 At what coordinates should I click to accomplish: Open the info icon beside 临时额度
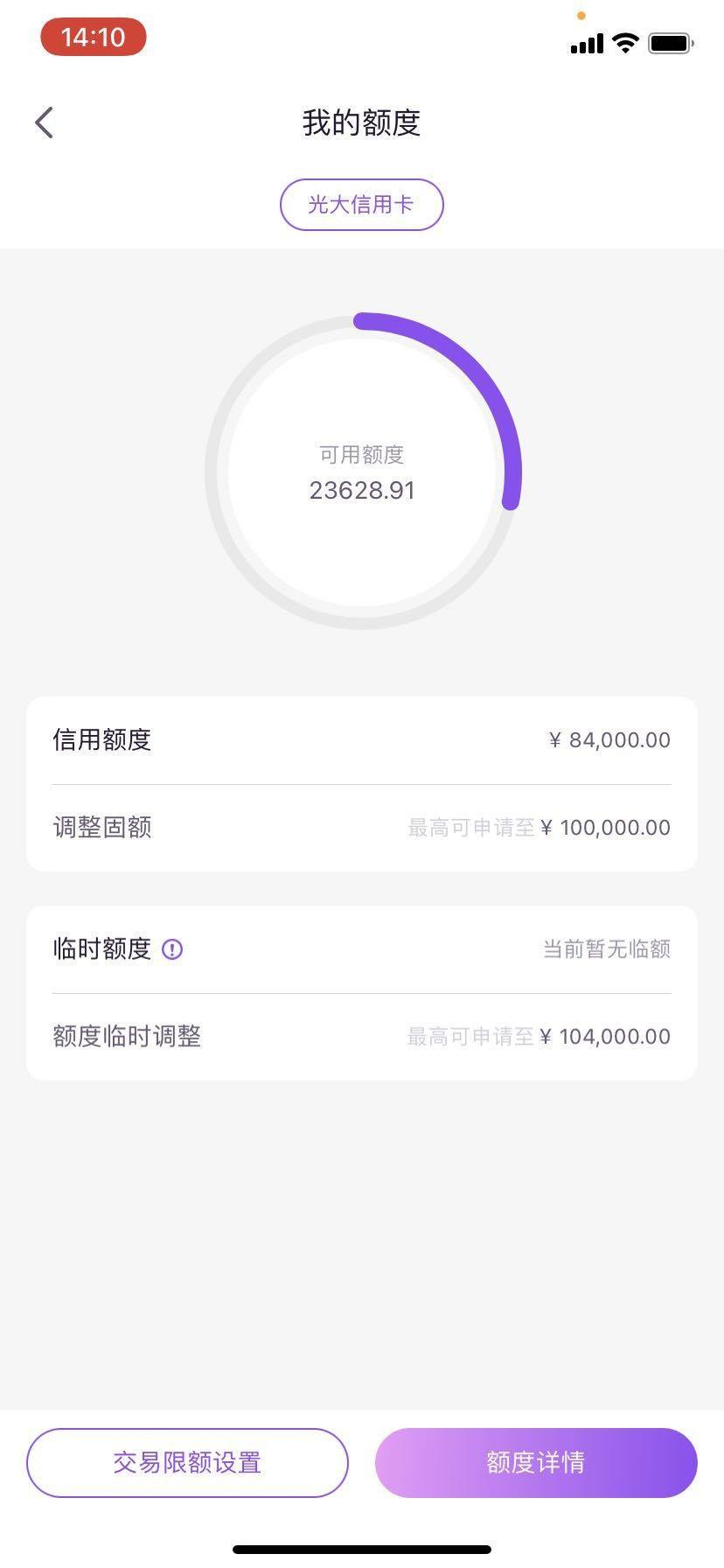(x=172, y=949)
